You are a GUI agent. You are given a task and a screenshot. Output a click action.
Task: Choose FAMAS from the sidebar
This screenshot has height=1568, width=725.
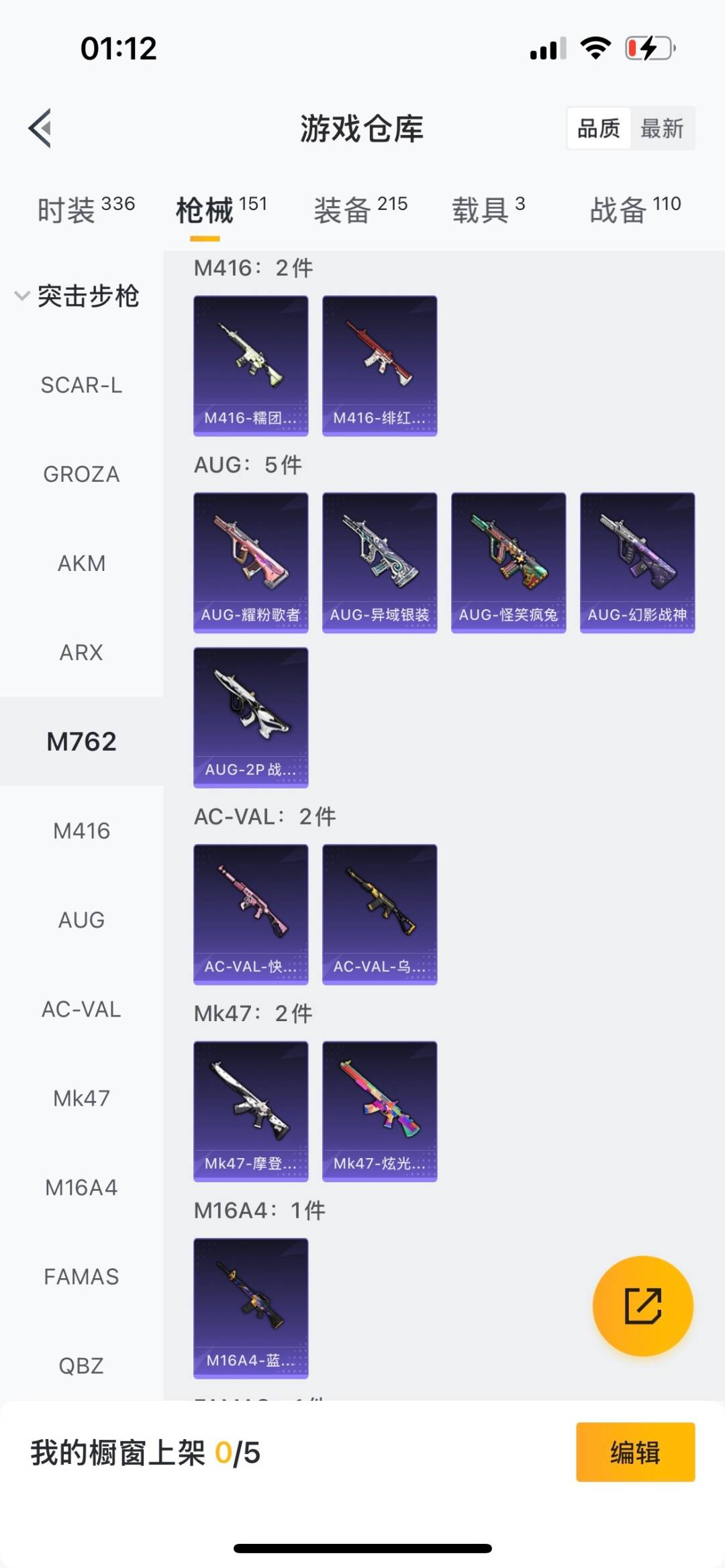(x=81, y=1277)
